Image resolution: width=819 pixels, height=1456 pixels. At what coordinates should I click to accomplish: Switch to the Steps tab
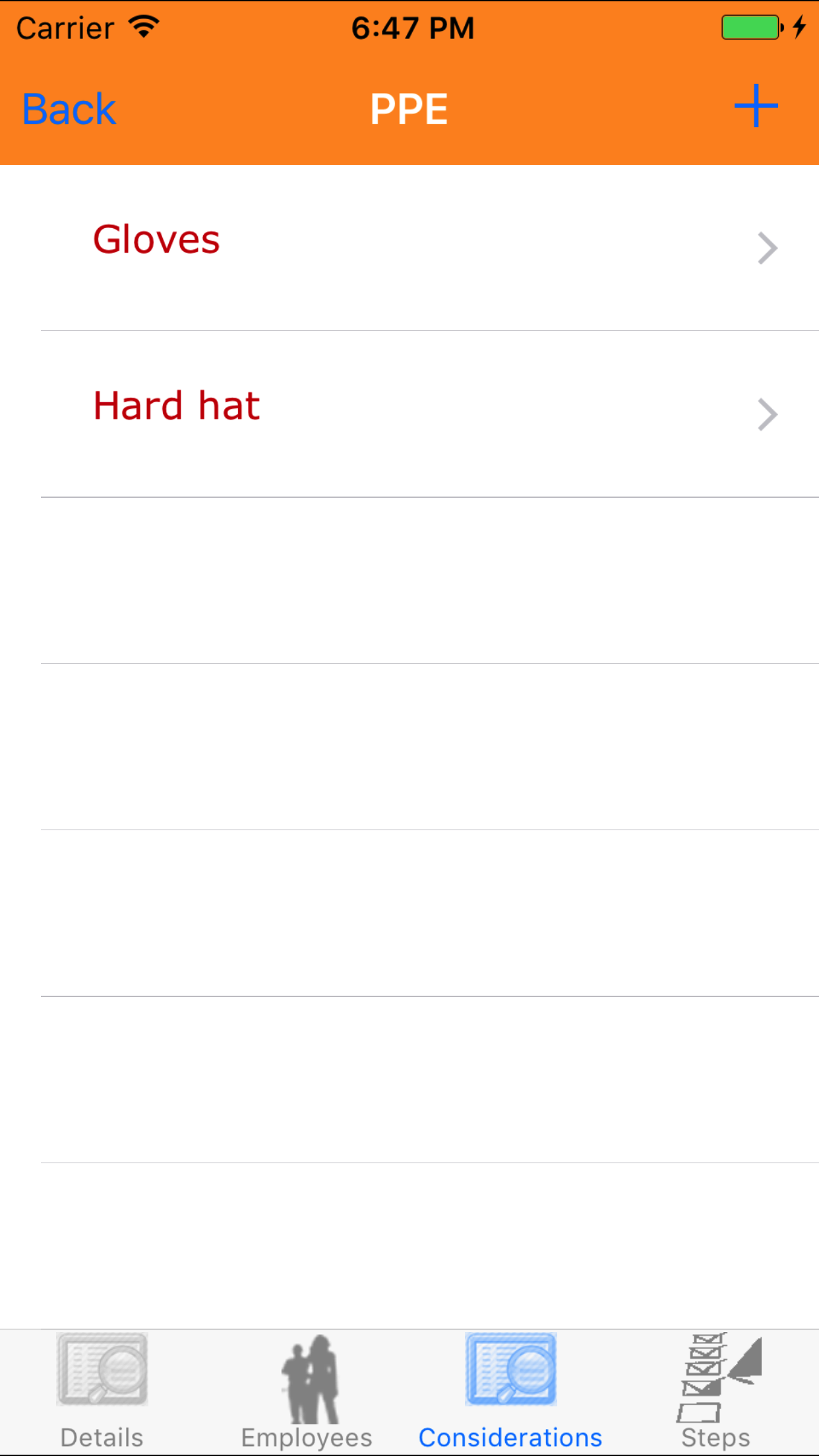pyautogui.click(x=716, y=1391)
